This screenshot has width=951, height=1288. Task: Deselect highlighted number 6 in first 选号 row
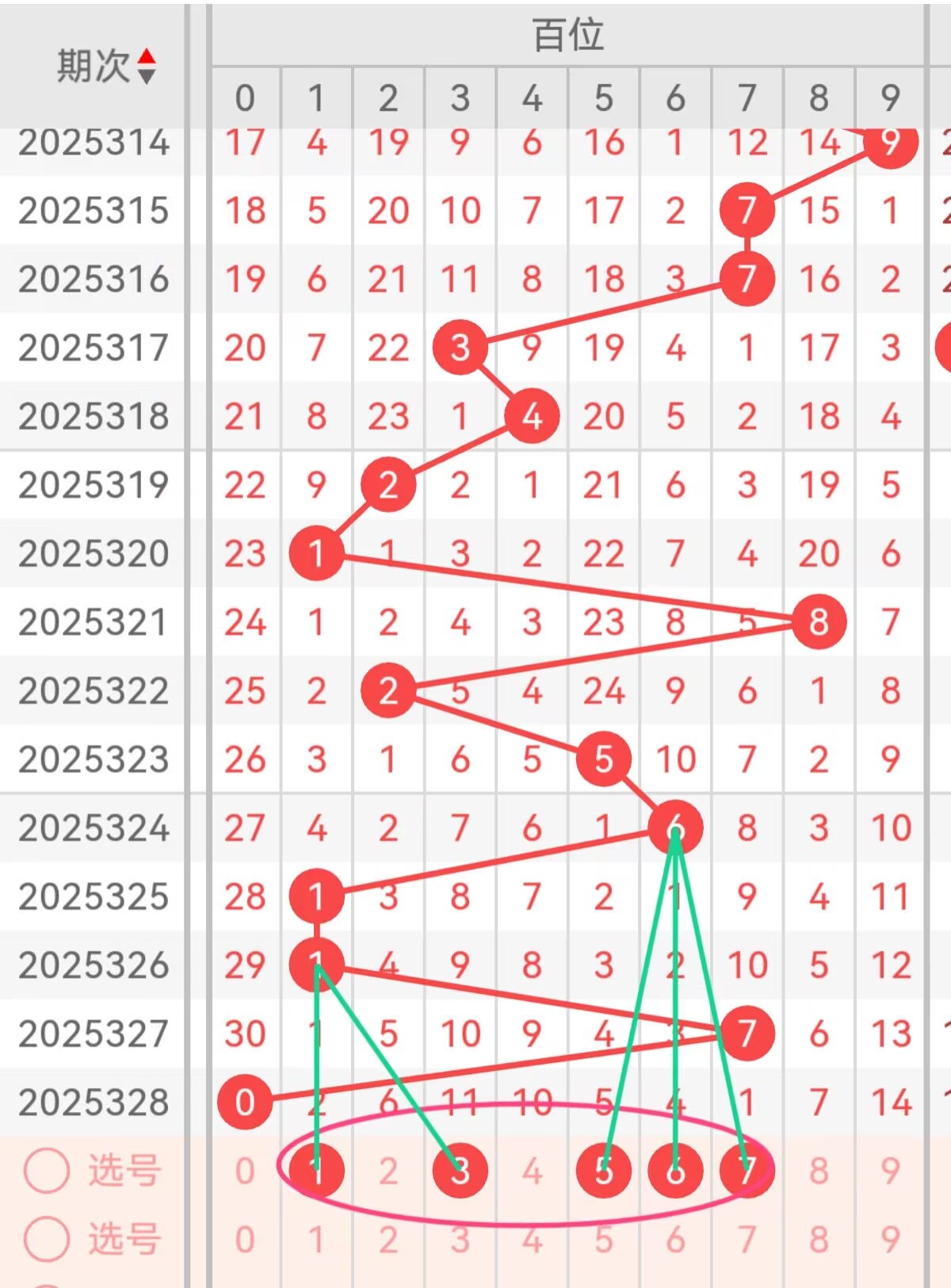click(675, 1171)
